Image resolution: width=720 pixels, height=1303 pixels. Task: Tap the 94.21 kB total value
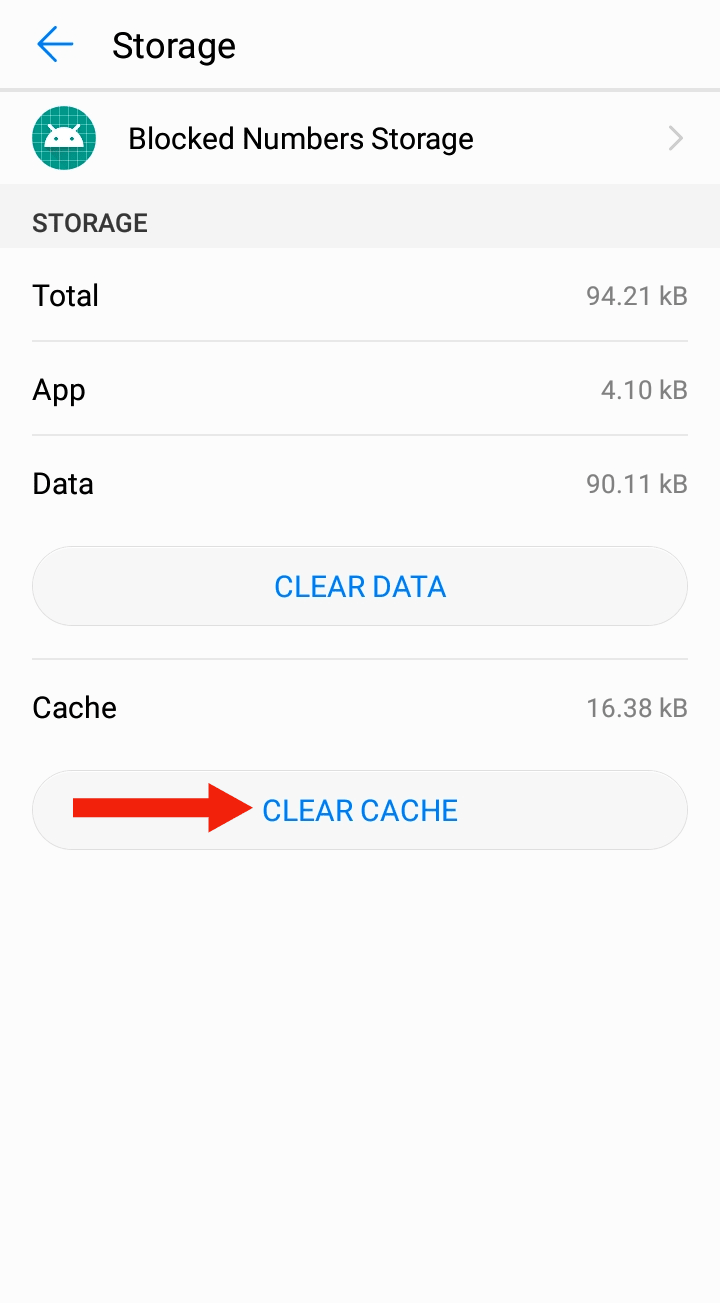click(x=637, y=295)
